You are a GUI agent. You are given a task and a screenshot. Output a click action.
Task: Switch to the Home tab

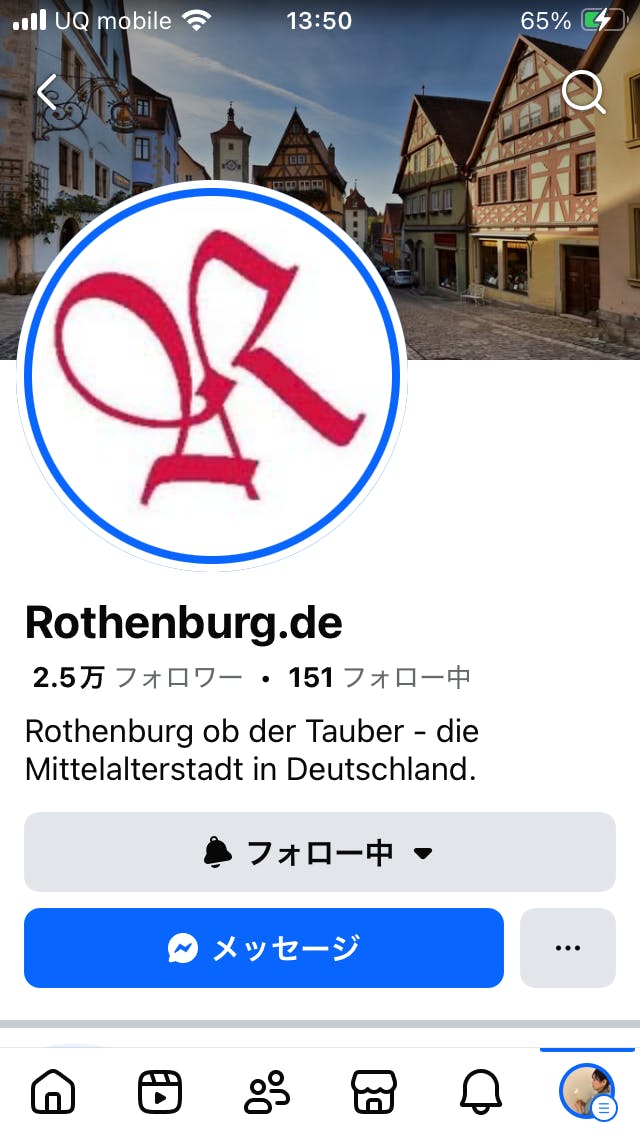click(53, 1092)
